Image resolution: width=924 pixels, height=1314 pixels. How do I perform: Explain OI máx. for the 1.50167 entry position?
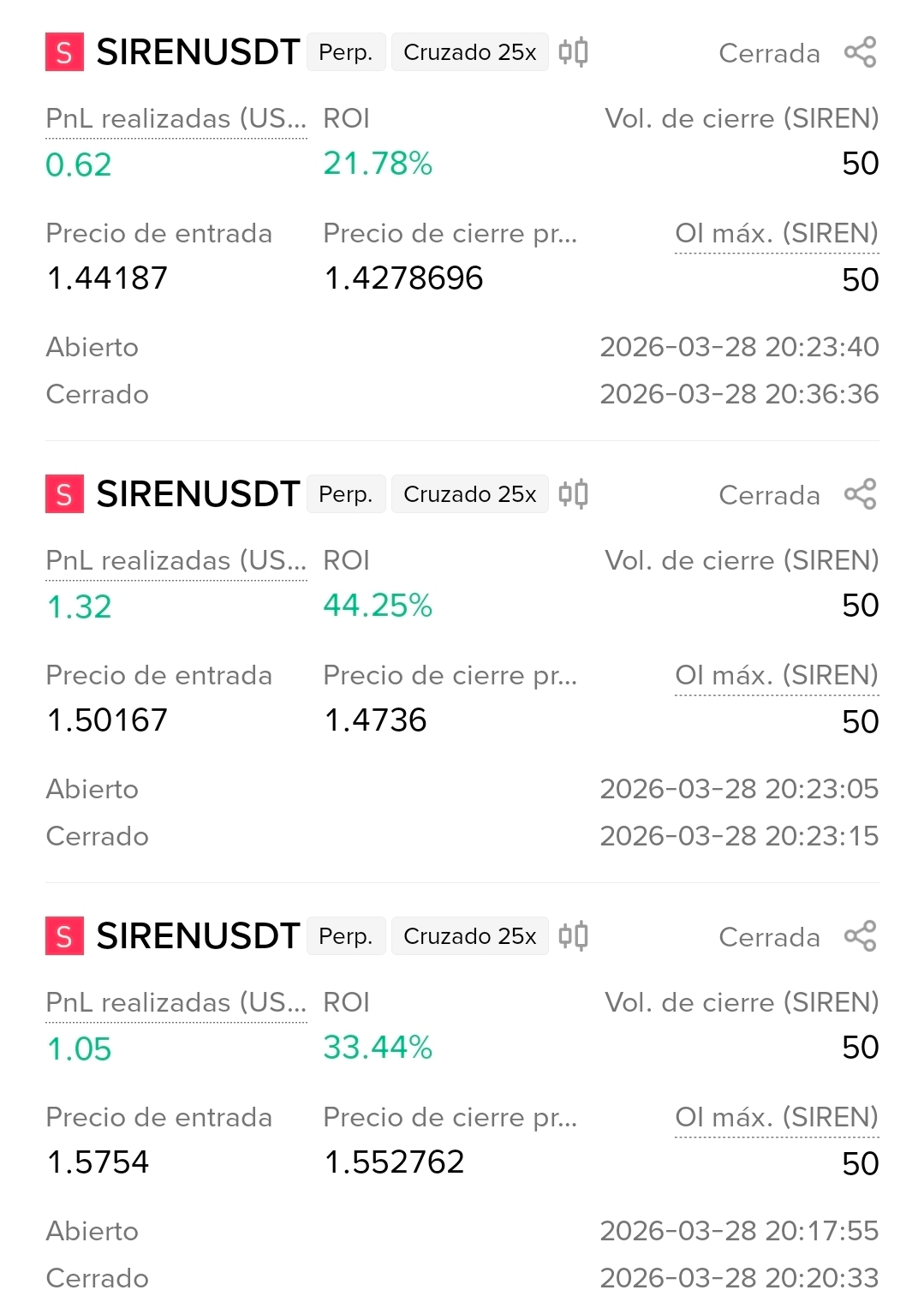[776, 676]
